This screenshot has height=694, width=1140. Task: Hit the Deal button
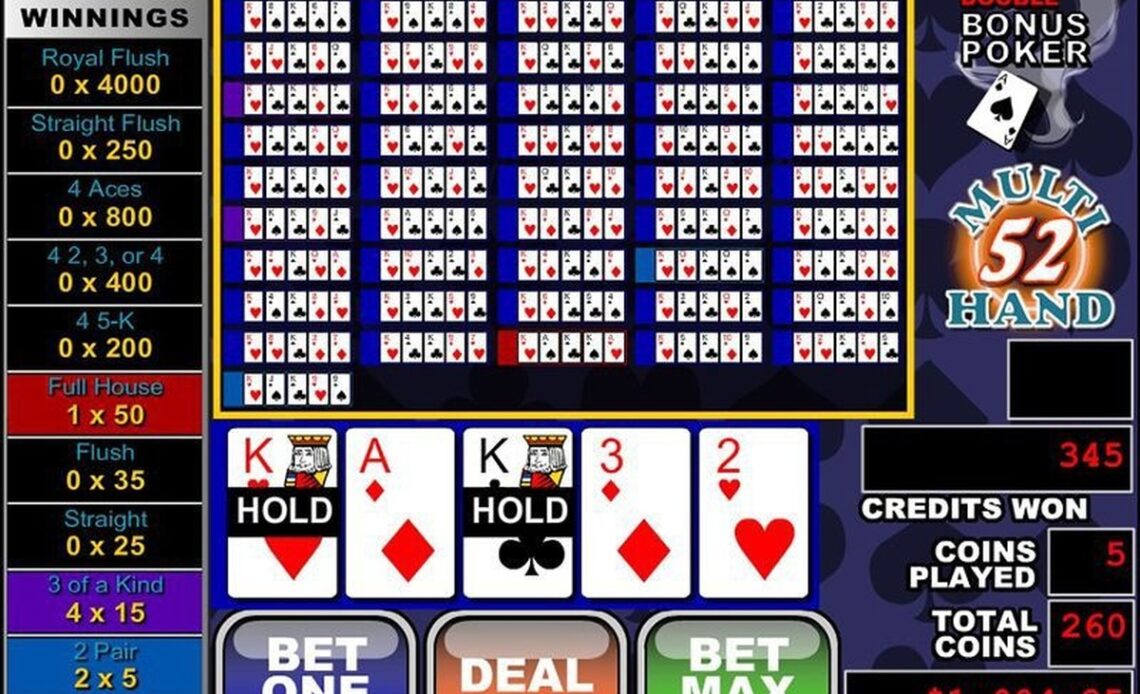(526, 660)
